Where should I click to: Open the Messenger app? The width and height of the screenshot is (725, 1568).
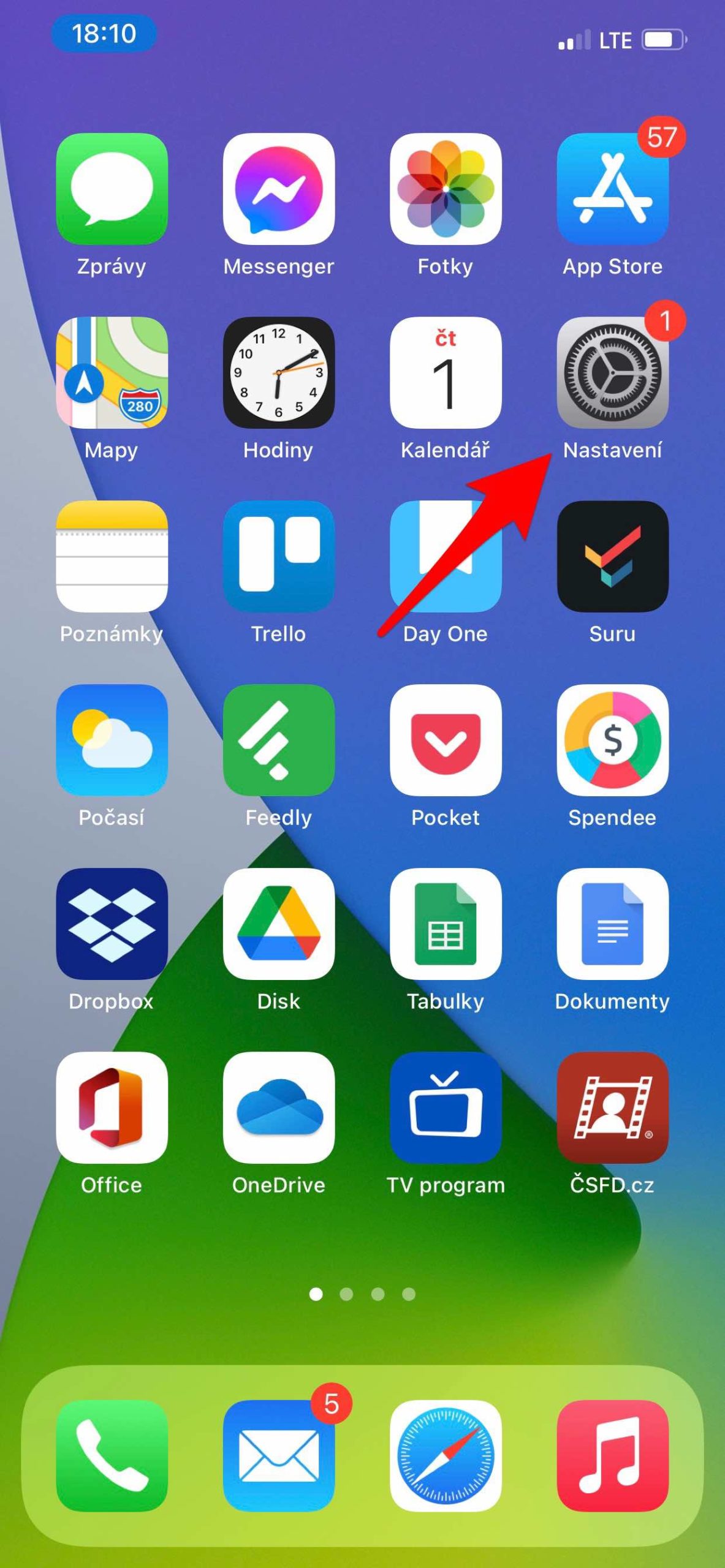pyautogui.click(x=279, y=190)
